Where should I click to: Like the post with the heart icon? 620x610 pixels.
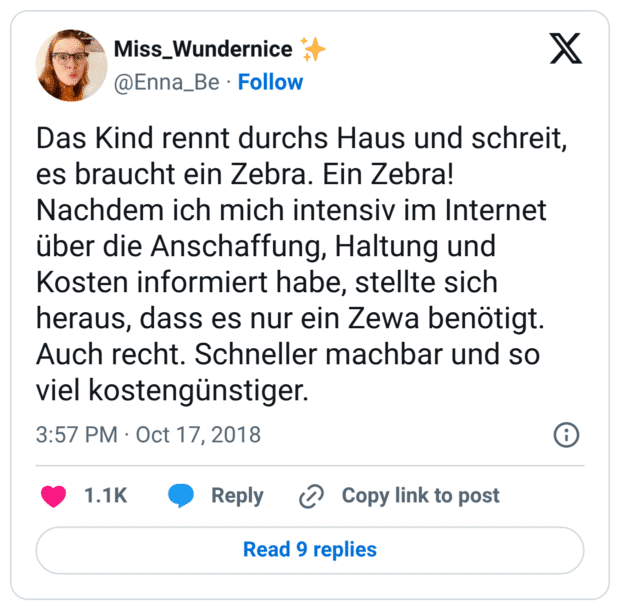54,495
